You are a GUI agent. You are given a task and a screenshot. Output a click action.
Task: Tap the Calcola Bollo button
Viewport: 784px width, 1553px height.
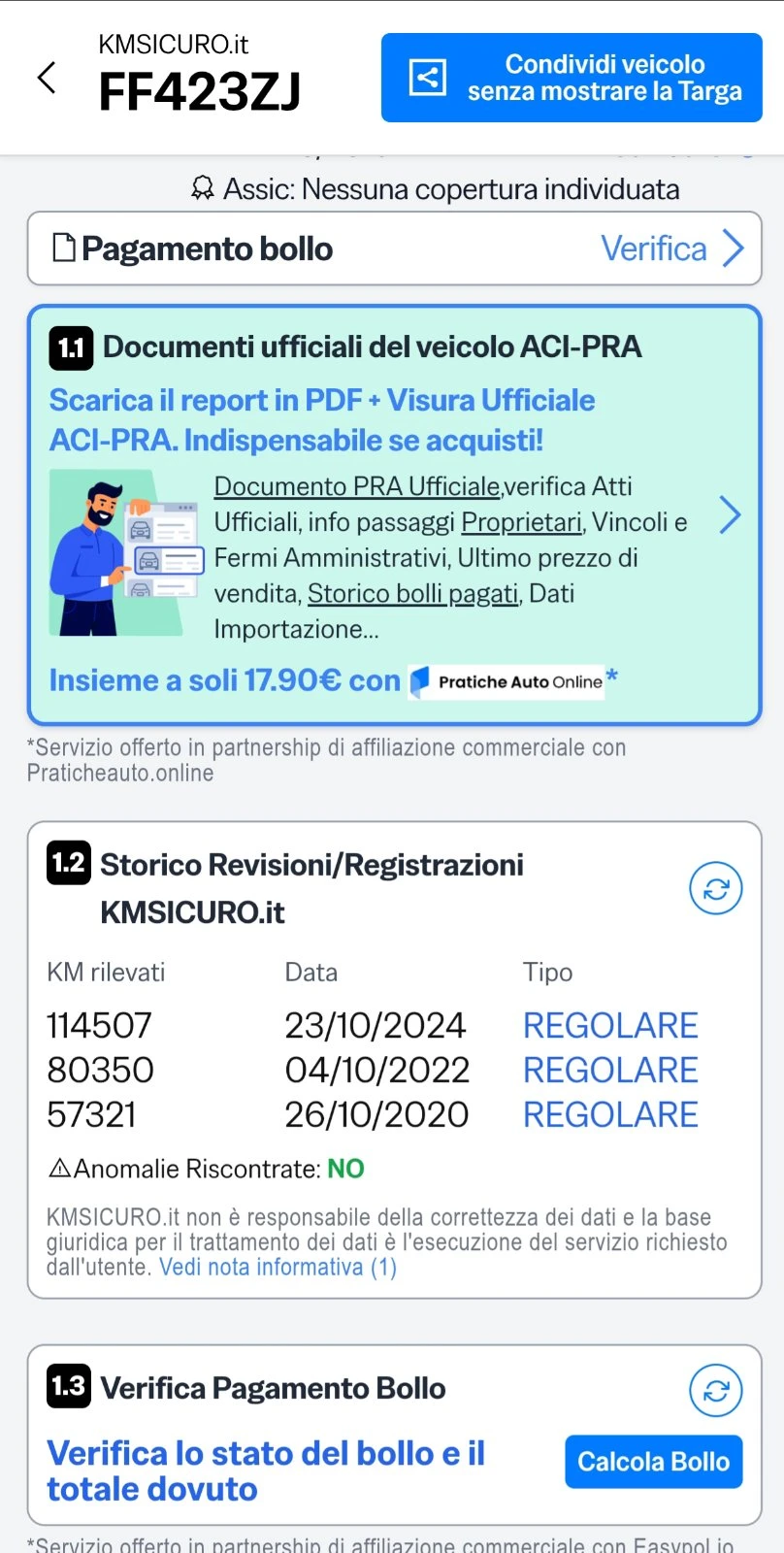point(653,1462)
